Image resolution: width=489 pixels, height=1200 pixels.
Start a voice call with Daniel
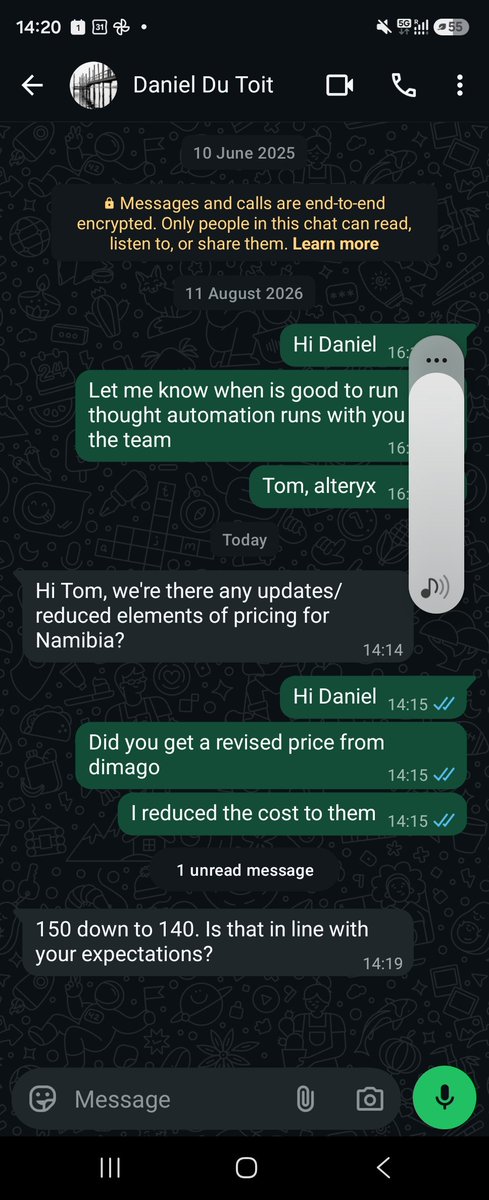pos(404,86)
